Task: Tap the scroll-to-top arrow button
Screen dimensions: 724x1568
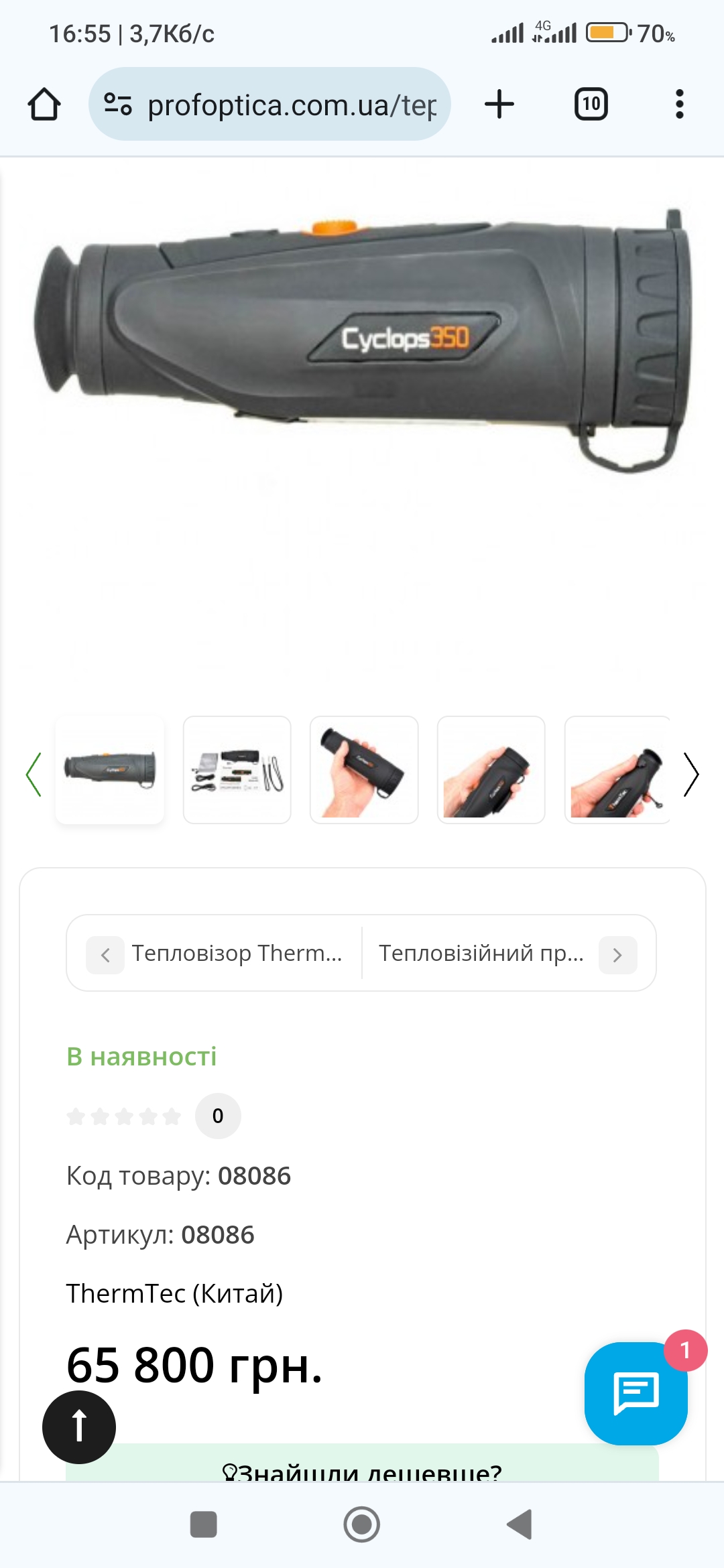Action: tap(79, 1427)
